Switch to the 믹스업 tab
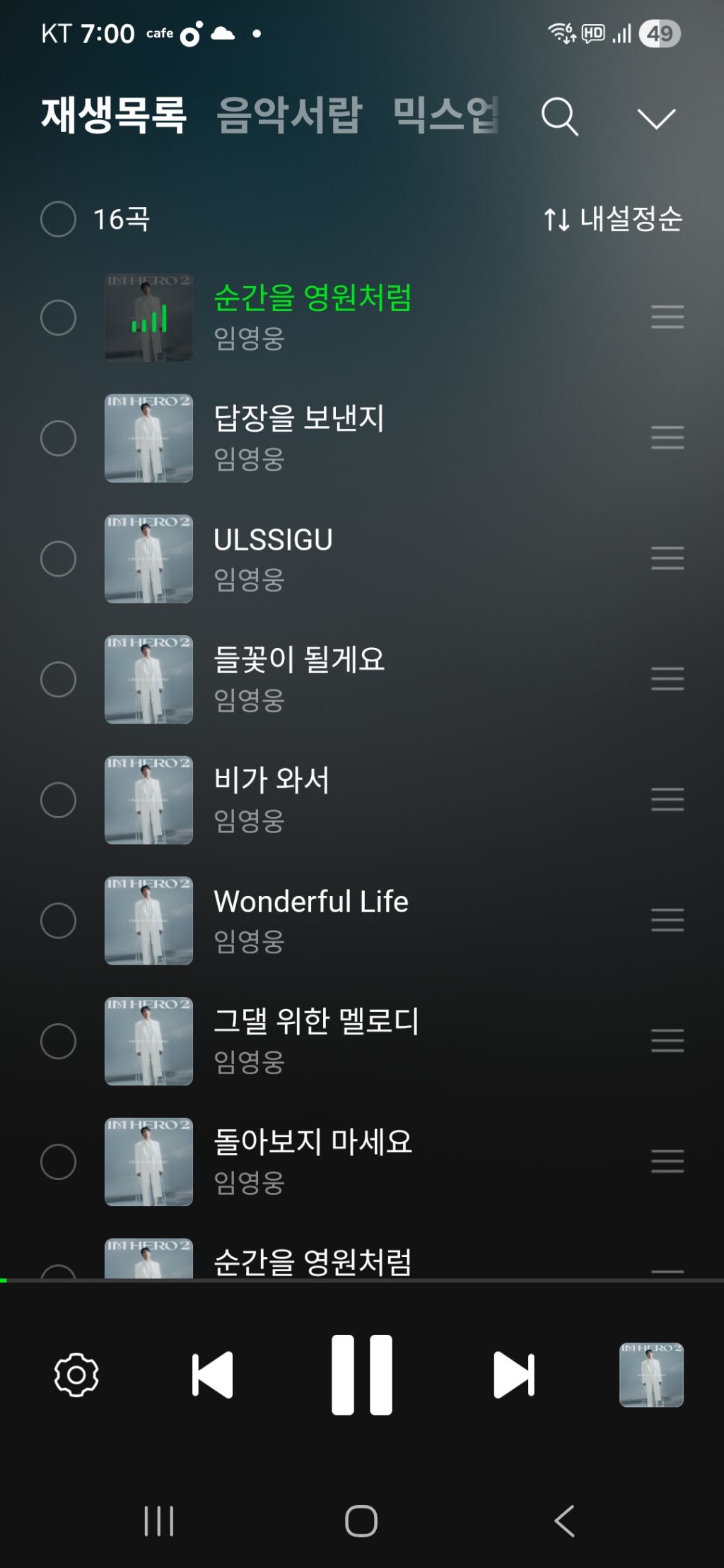The image size is (724, 1568). [x=445, y=115]
